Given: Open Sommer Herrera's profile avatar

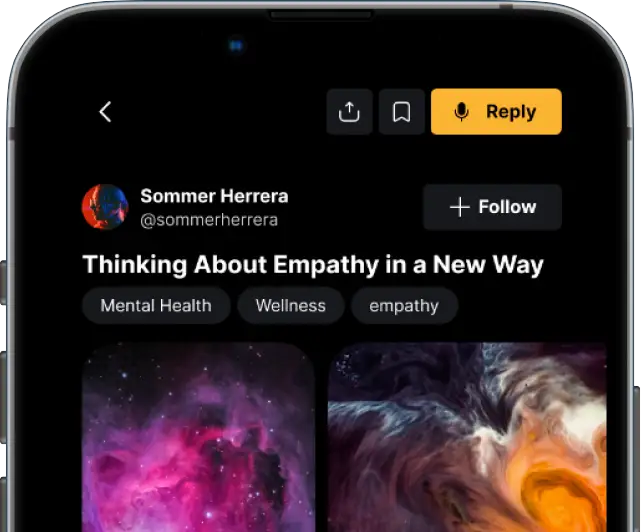Looking at the screenshot, I should pos(105,207).
